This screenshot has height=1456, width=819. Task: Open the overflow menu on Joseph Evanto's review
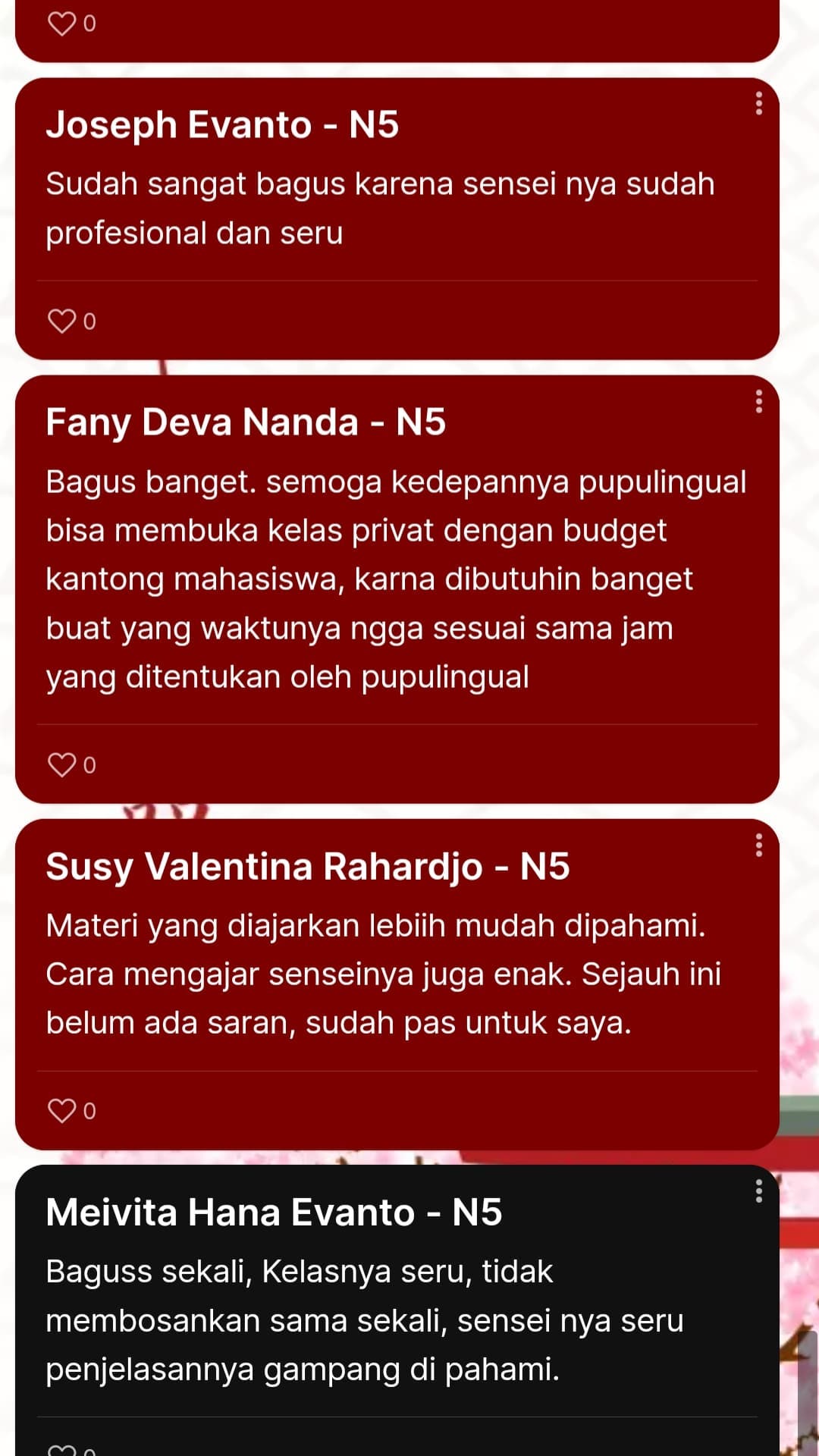pos(758,104)
